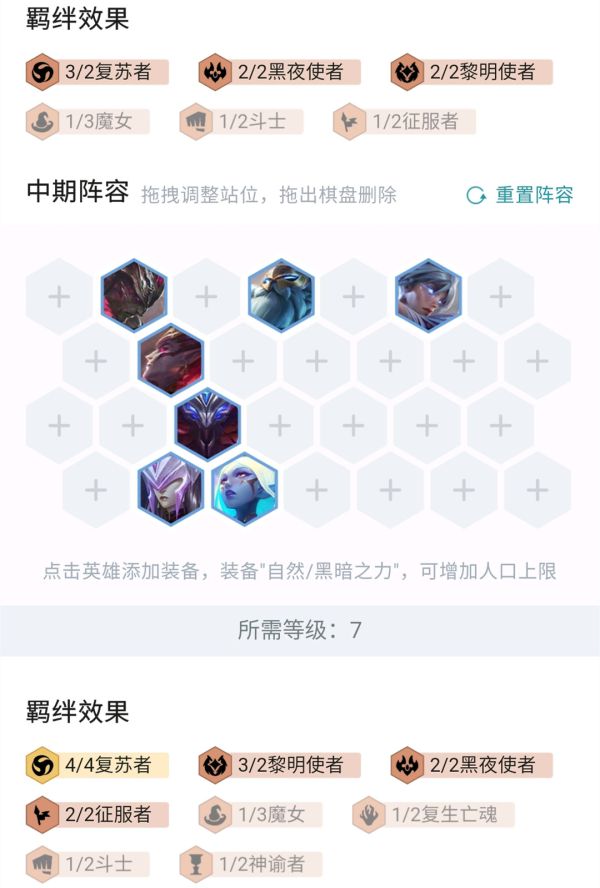Tap 重置阵容 to reset the lineup
The height and width of the screenshot is (888, 600).
click(x=521, y=195)
